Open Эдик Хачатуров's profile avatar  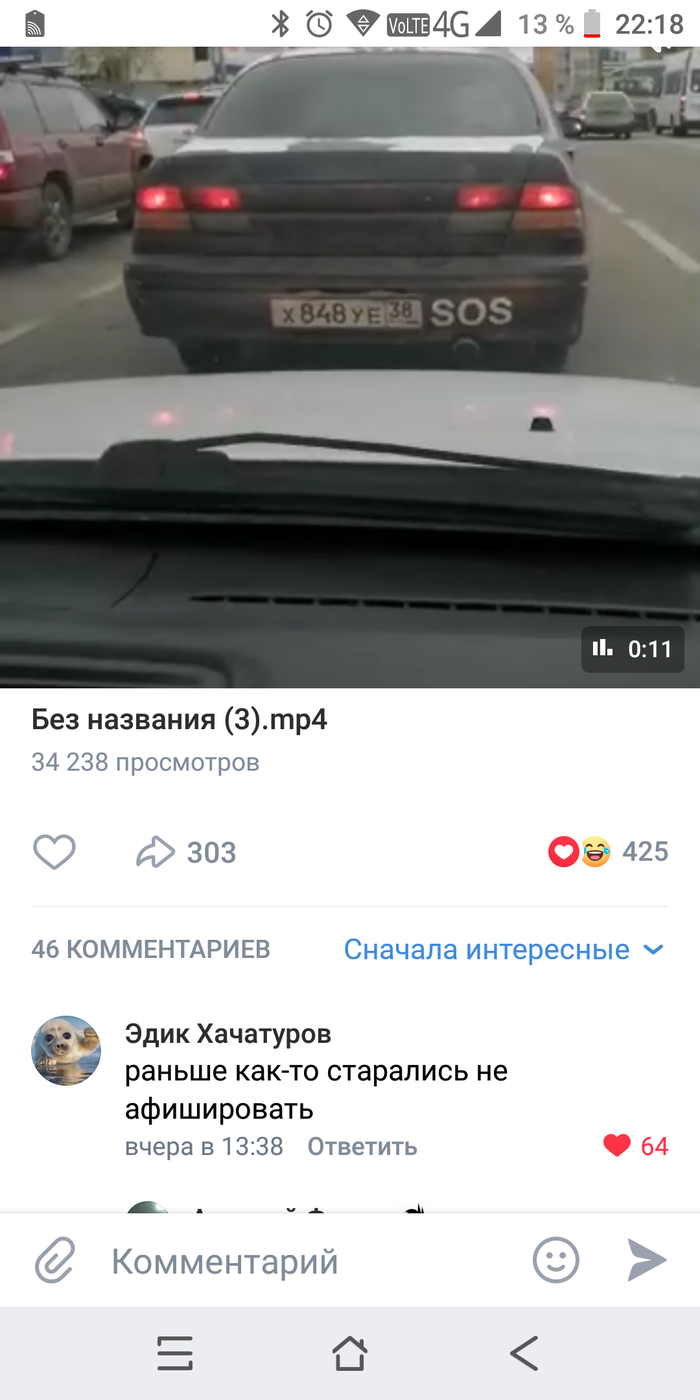pyautogui.click(x=67, y=1051)
